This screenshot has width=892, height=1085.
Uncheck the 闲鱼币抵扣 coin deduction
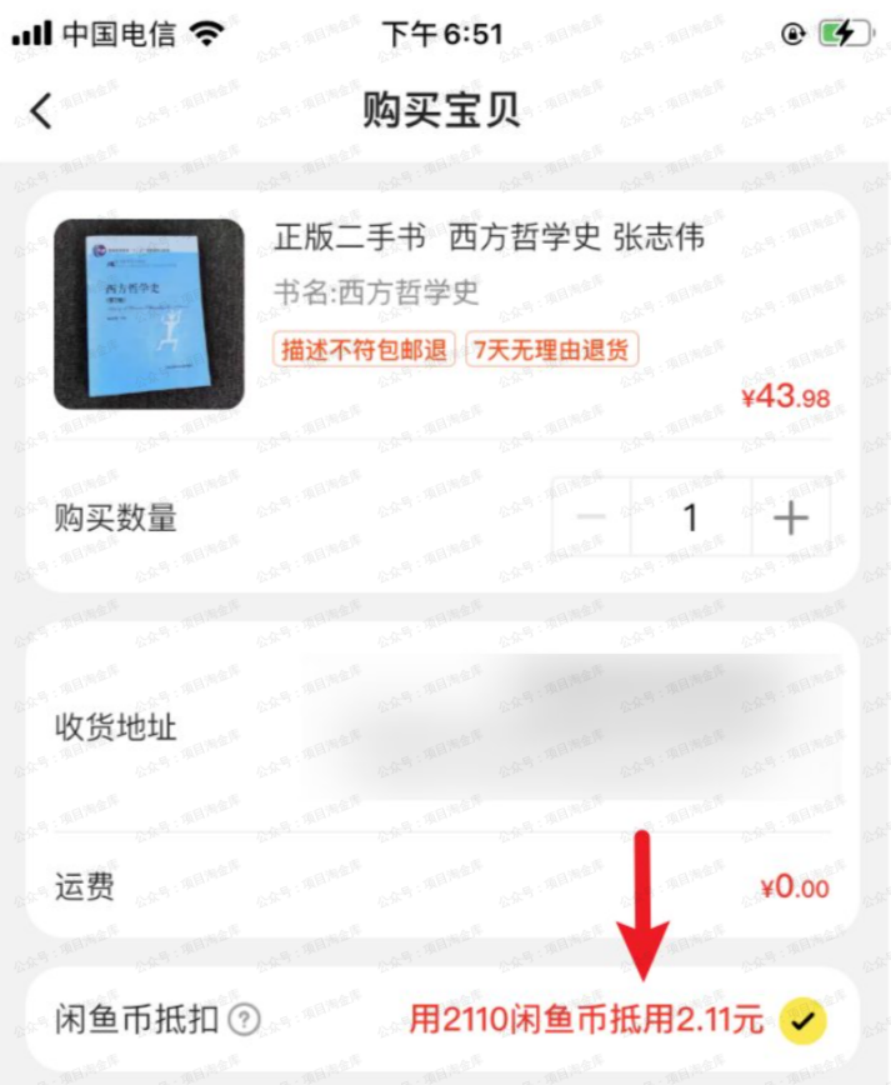[803, 1020]
